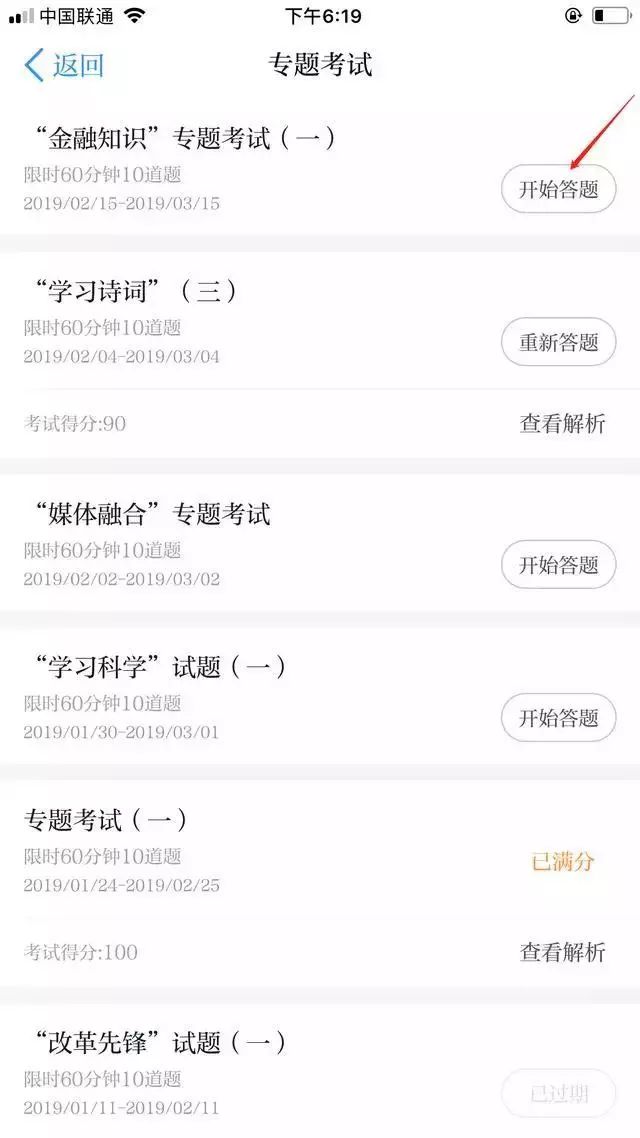Viewport: 640px width, 1138px height.
Task: View 查看解析 for 专题考试（一）
Action: coord(562,952)
